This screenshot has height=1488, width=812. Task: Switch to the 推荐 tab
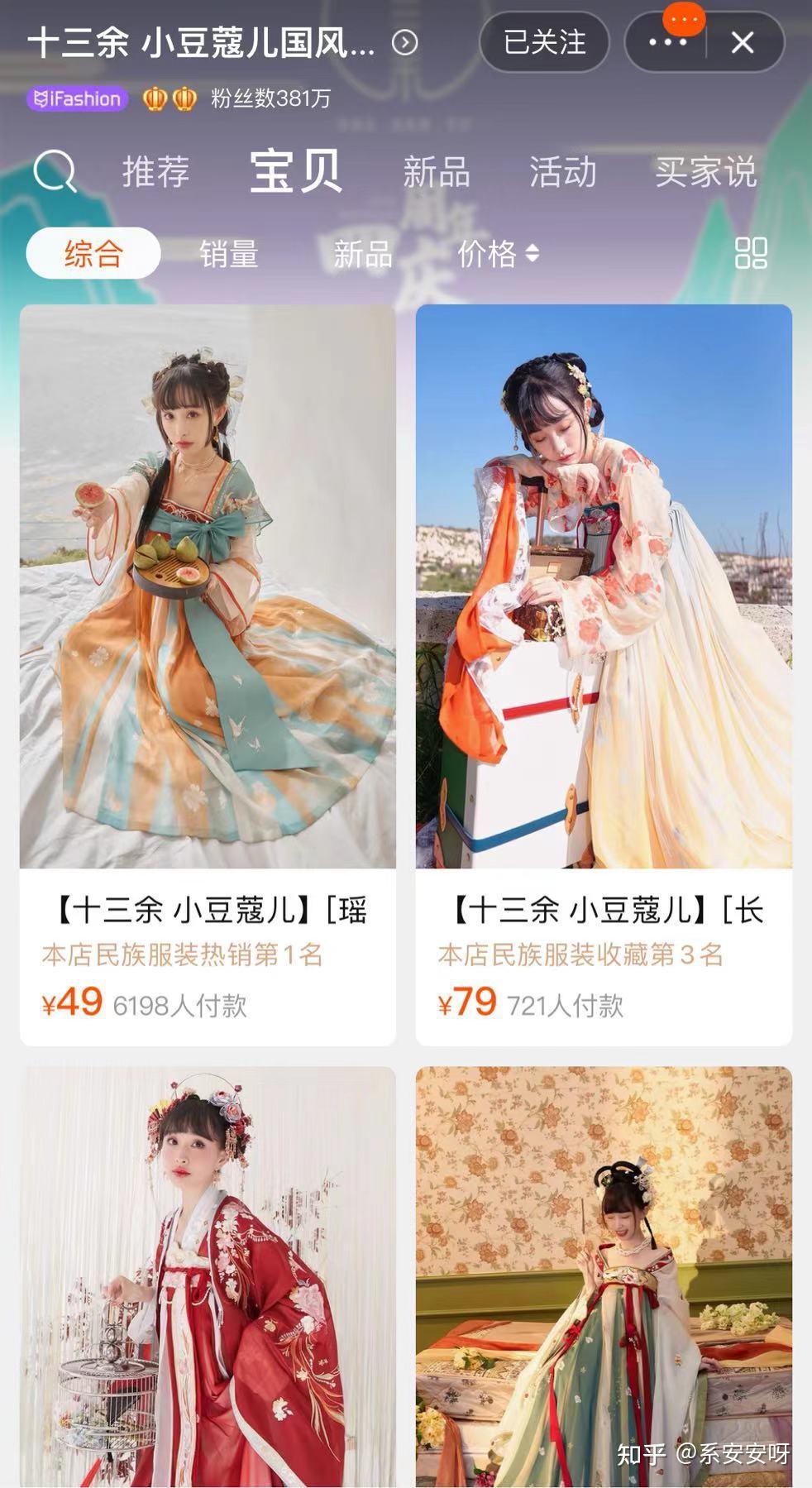[155, 172]
